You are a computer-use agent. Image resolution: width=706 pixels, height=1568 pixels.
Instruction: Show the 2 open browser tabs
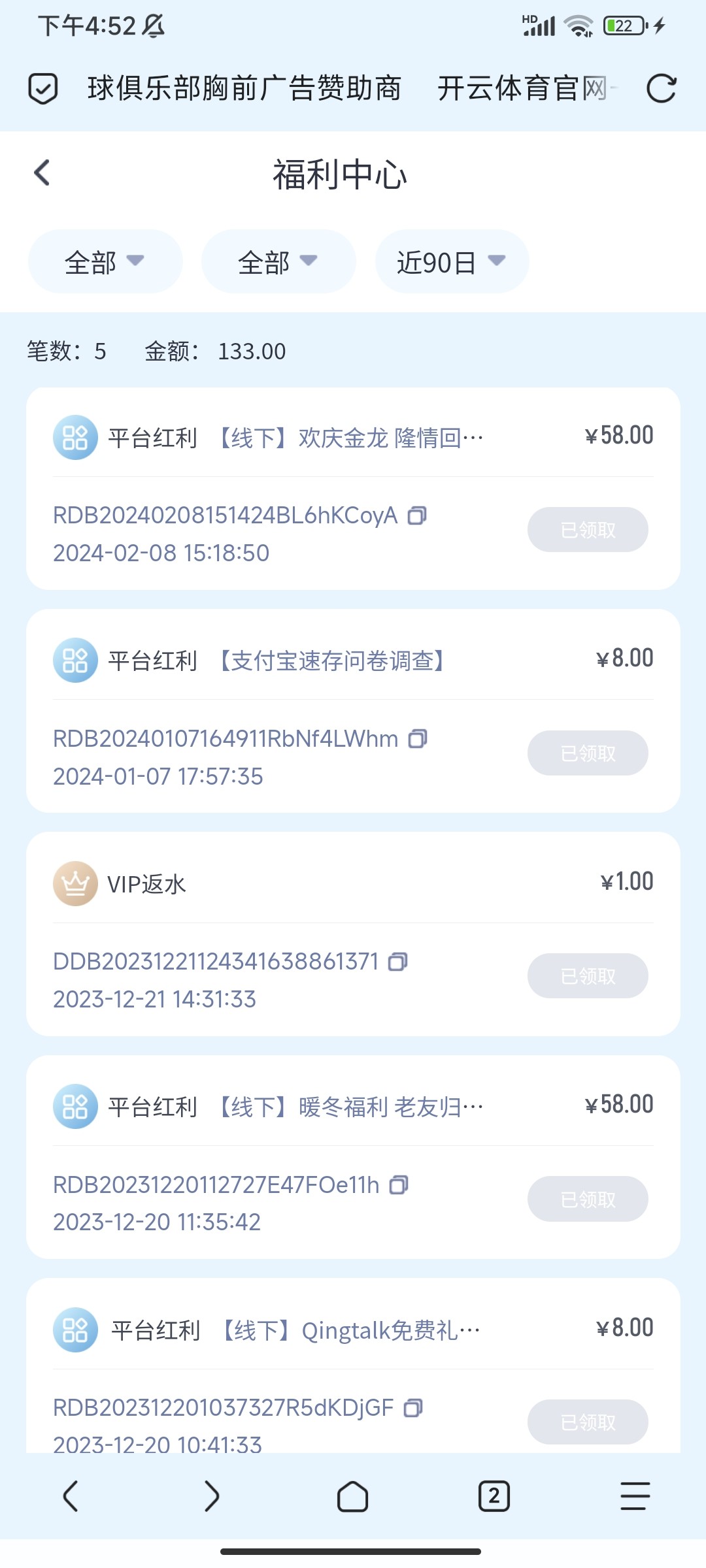click(x=494, y=1496)
